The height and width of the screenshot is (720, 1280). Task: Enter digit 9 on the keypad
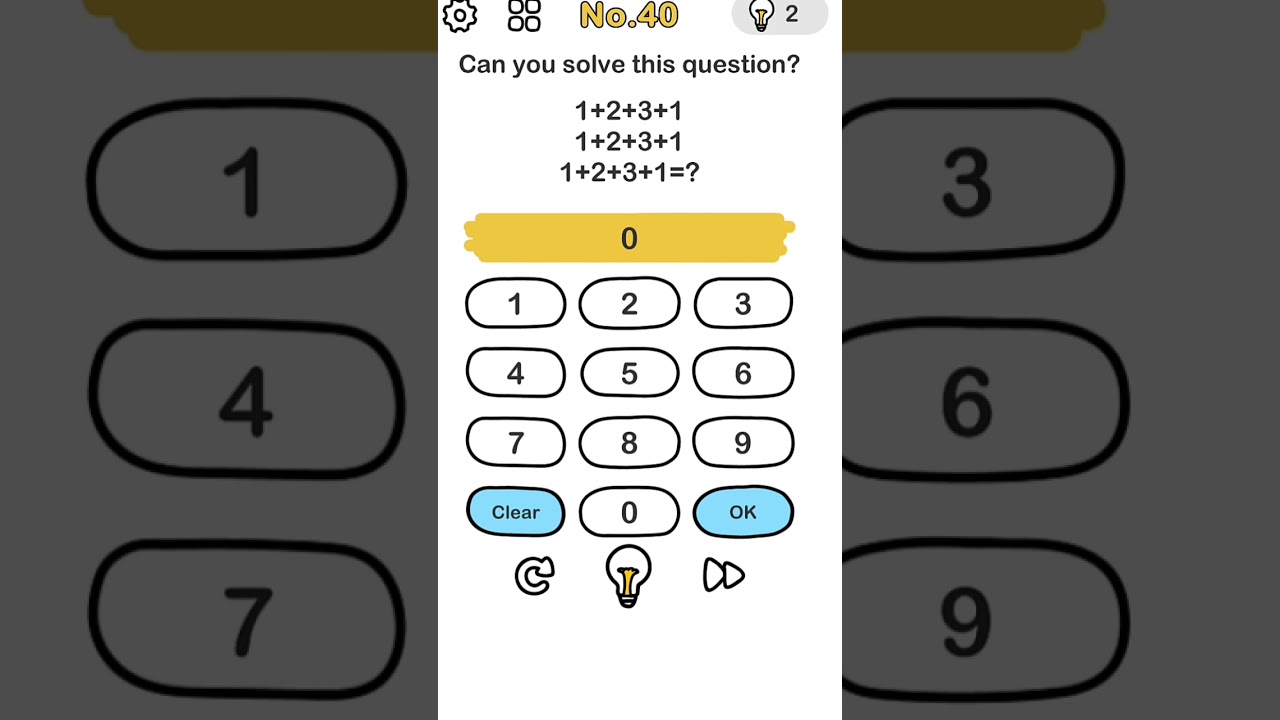(x=743, y=442)
